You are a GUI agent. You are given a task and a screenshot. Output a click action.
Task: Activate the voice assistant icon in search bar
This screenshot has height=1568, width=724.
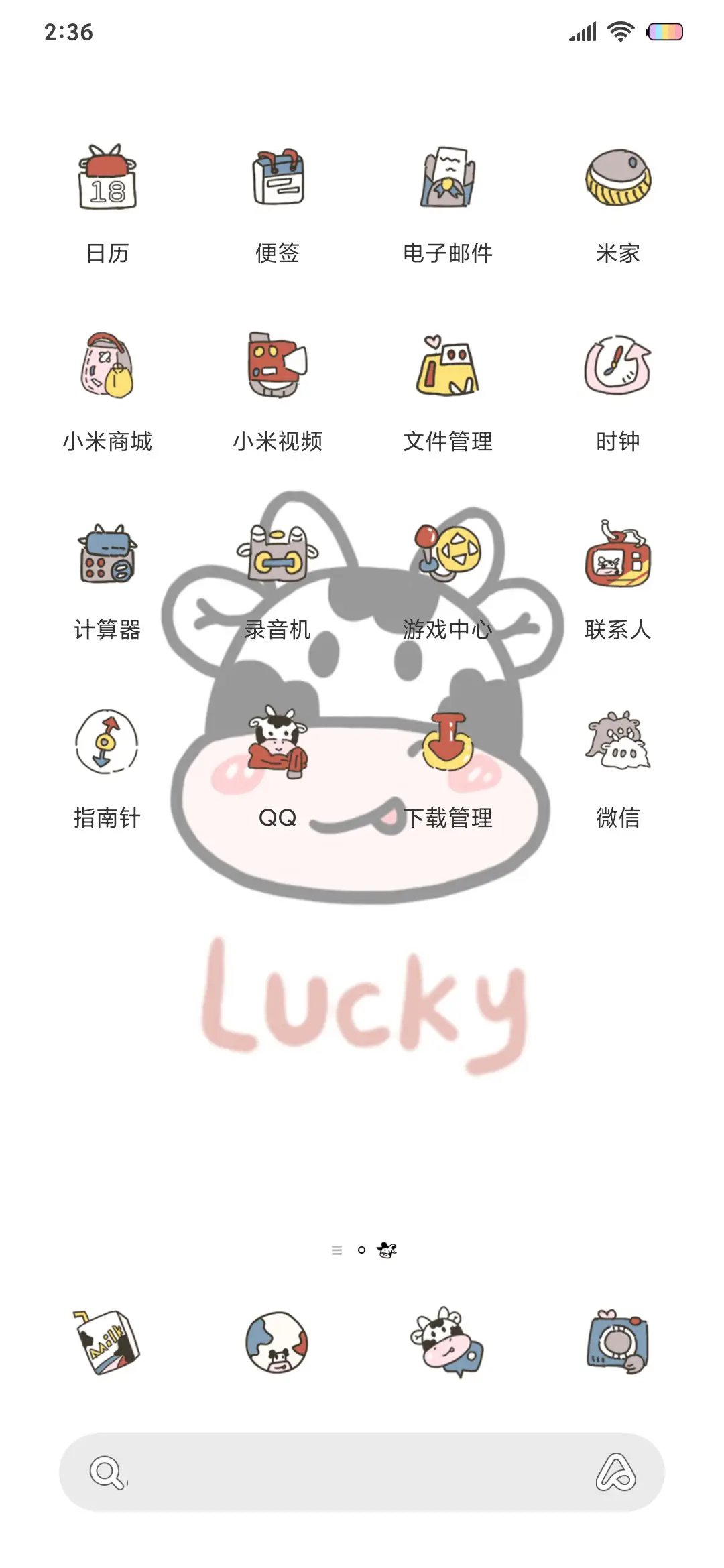(x=615, y=1472)
